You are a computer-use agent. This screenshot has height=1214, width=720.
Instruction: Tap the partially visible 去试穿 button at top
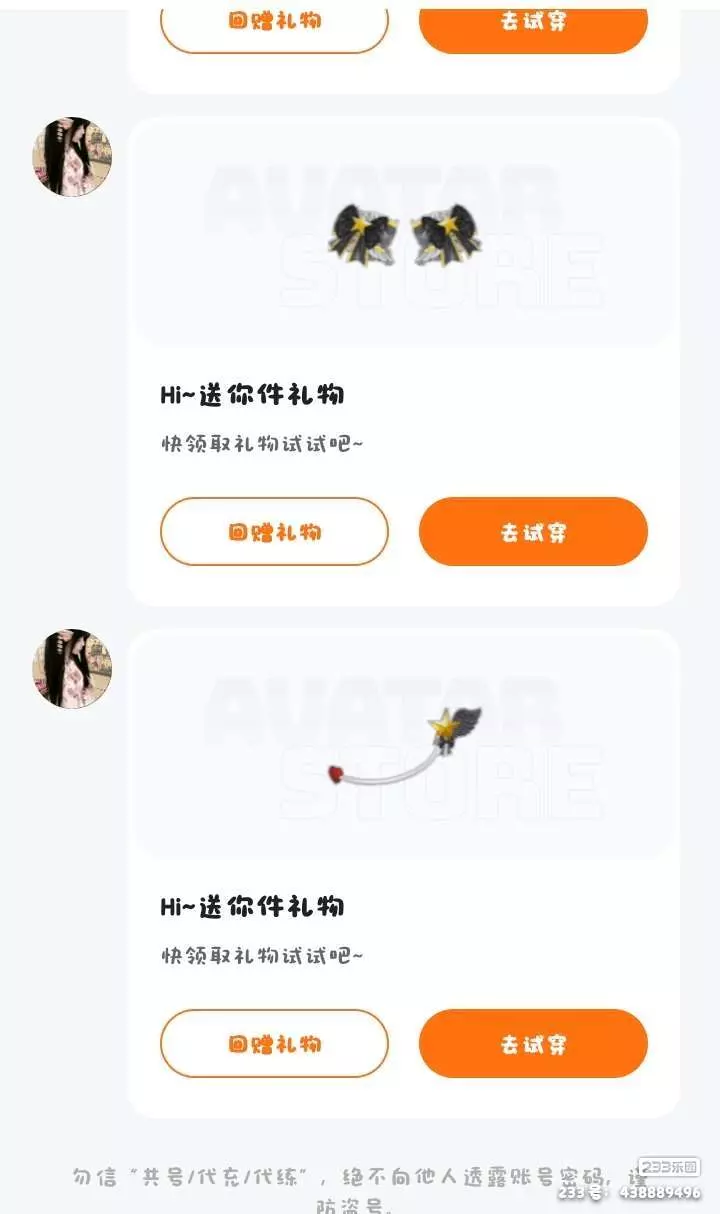pyautogui.click(x=533, y=27)
